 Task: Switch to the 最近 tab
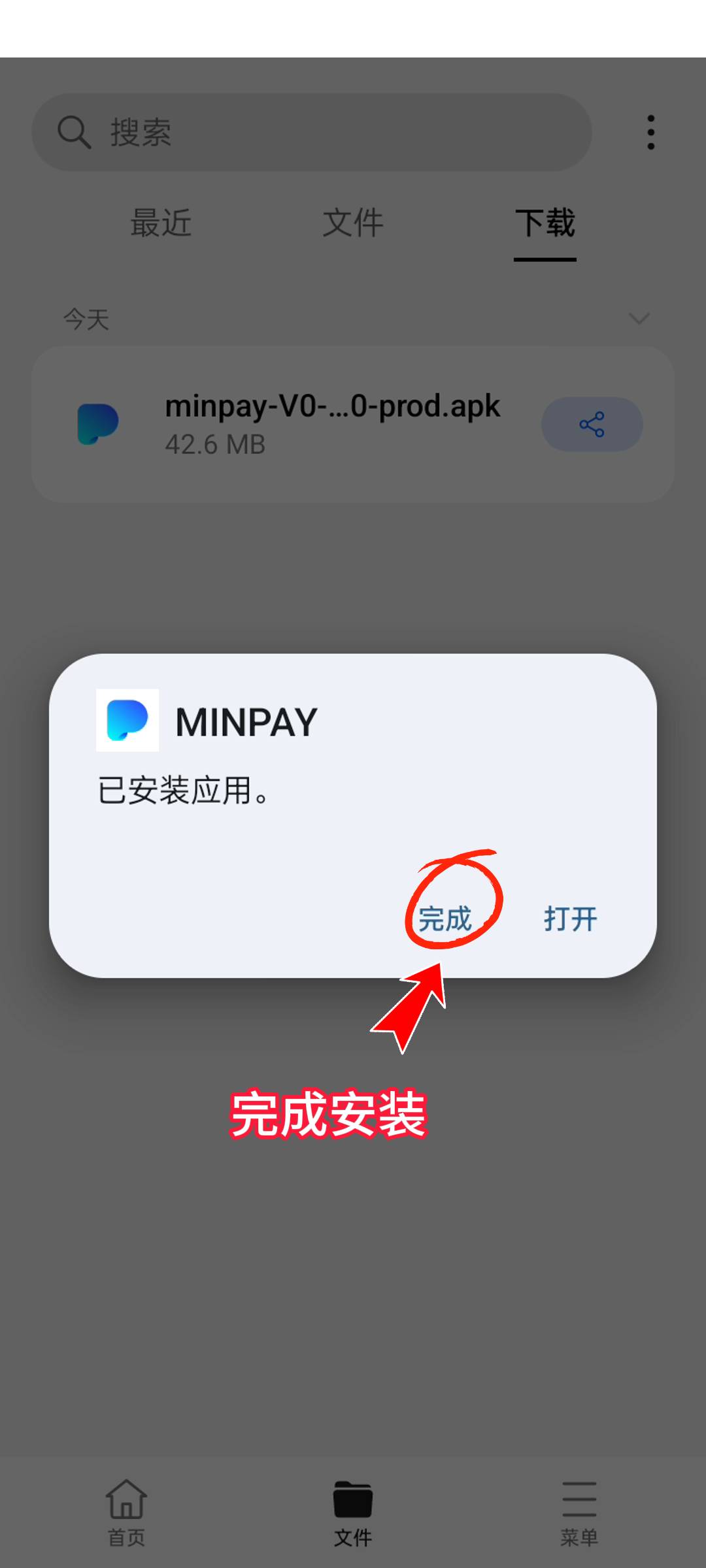click(x=161, y=223)
